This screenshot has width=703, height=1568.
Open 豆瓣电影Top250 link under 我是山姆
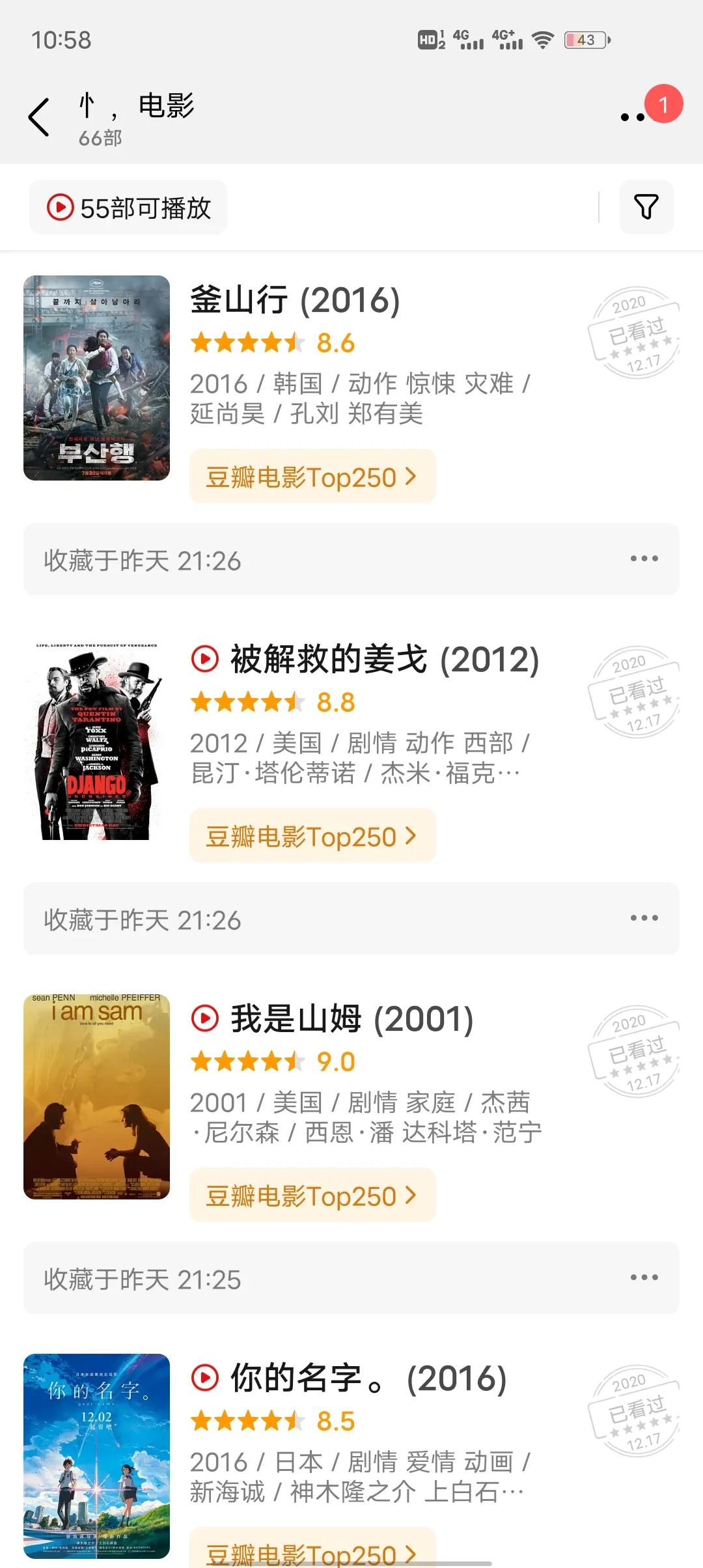(x=312, y=1196)
